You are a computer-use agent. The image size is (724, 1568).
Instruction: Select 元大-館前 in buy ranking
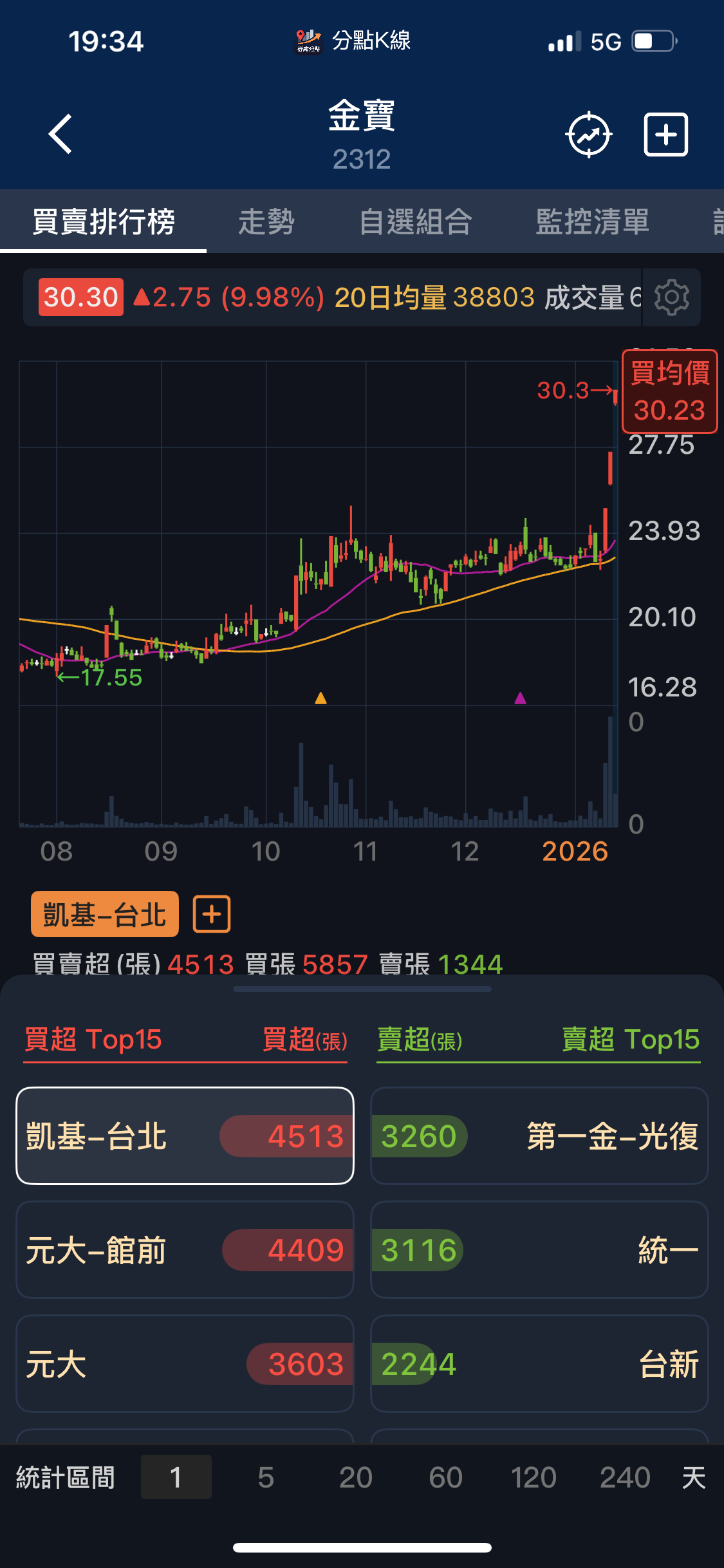coord(185,1250)
